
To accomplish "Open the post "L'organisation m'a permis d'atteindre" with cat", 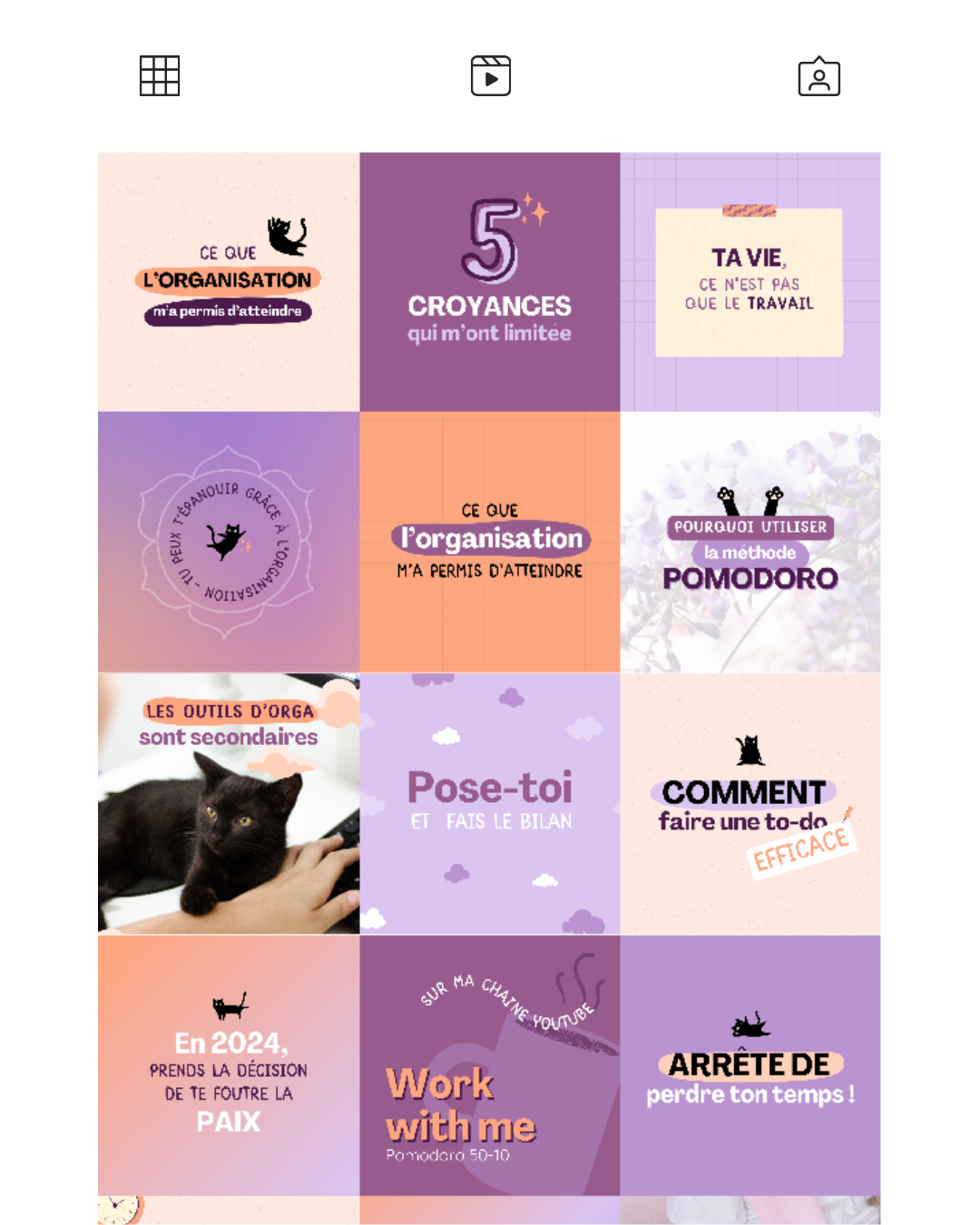I will pos(229,282).
